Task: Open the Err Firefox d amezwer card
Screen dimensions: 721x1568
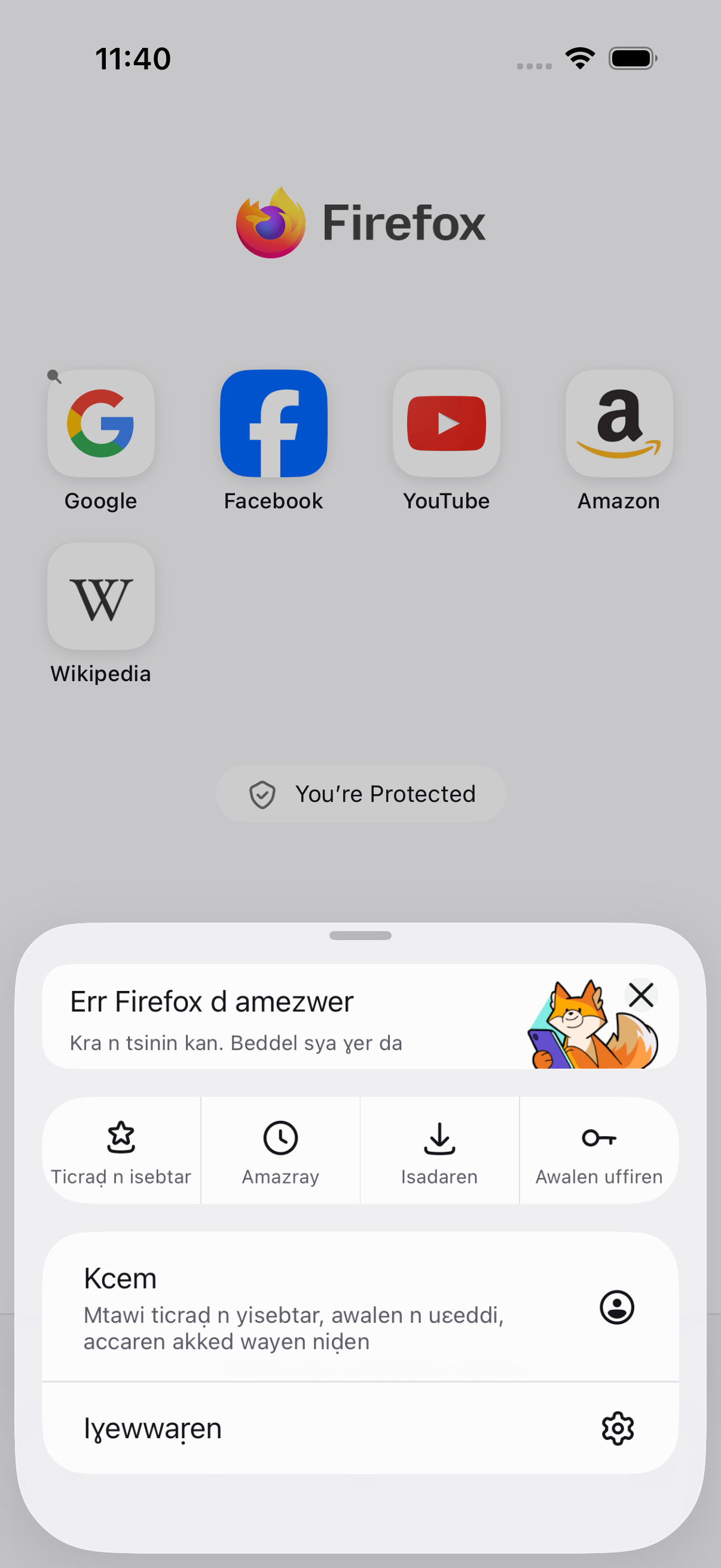Action: [x=360, y=1017]
